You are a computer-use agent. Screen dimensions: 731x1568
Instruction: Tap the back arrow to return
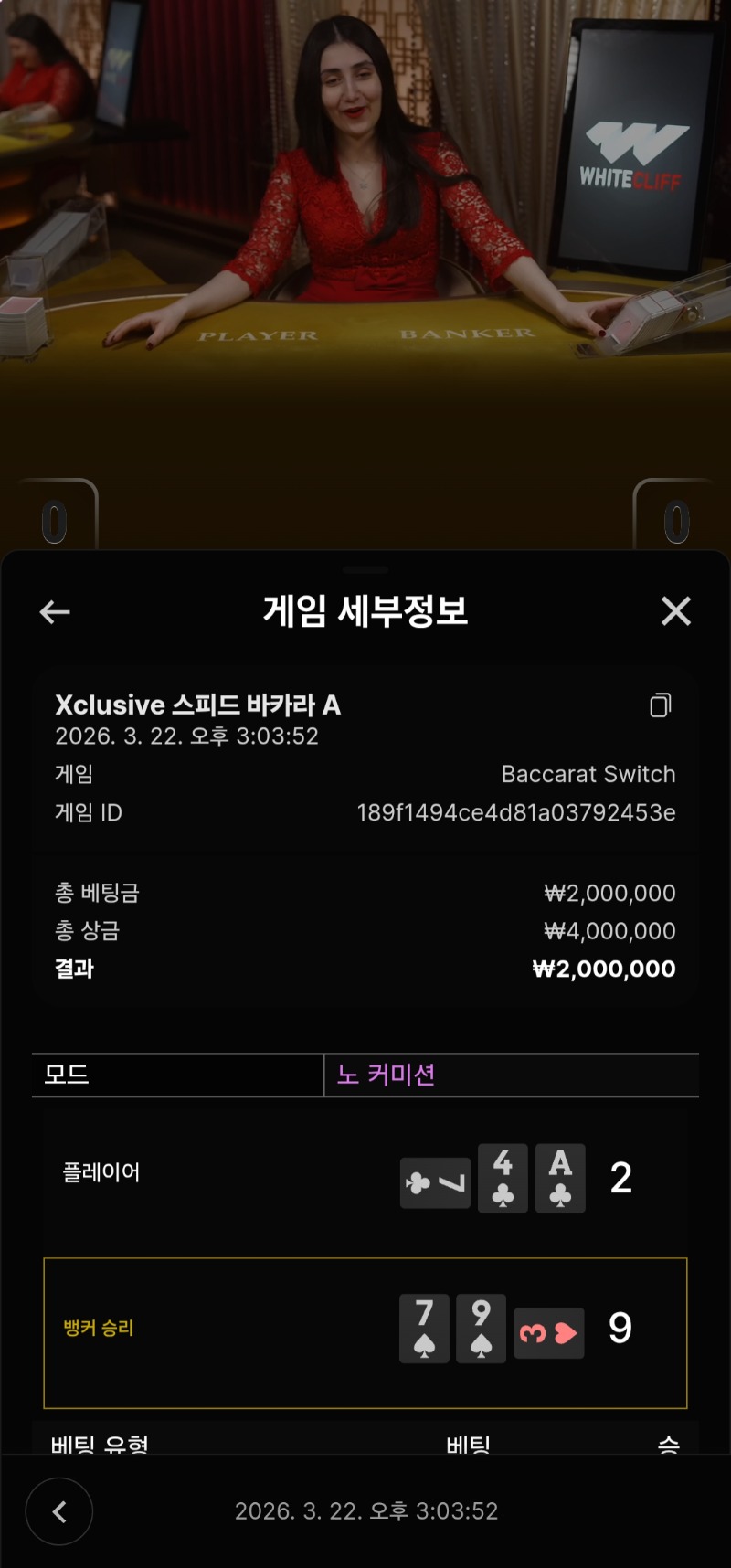54,611
